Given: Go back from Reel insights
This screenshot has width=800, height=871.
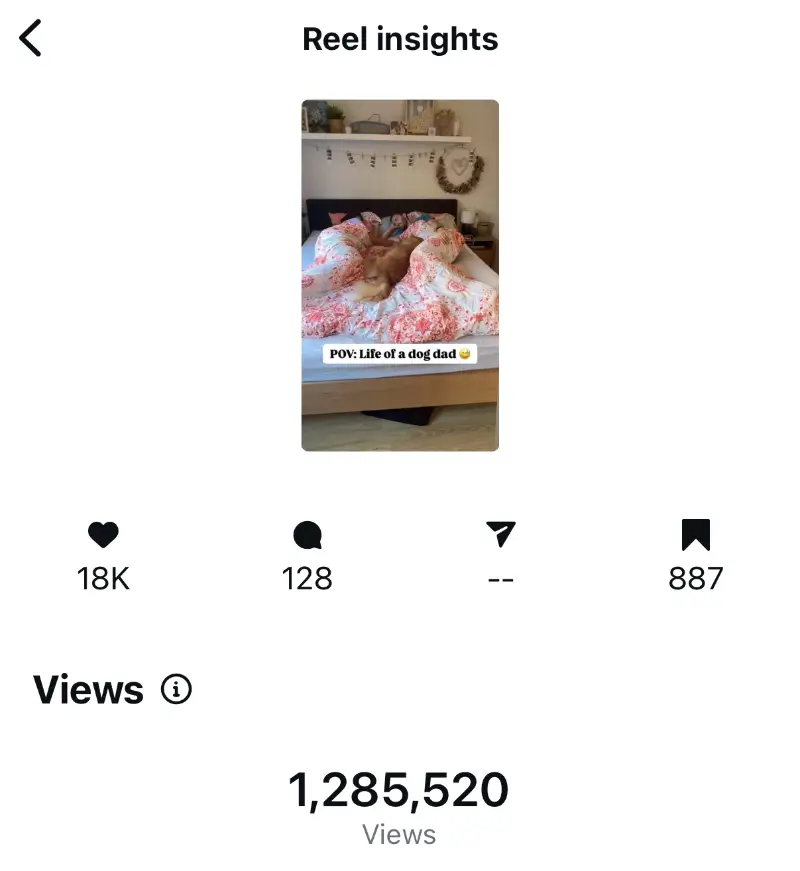Looking at the screenshot, I should click(31, 39).
